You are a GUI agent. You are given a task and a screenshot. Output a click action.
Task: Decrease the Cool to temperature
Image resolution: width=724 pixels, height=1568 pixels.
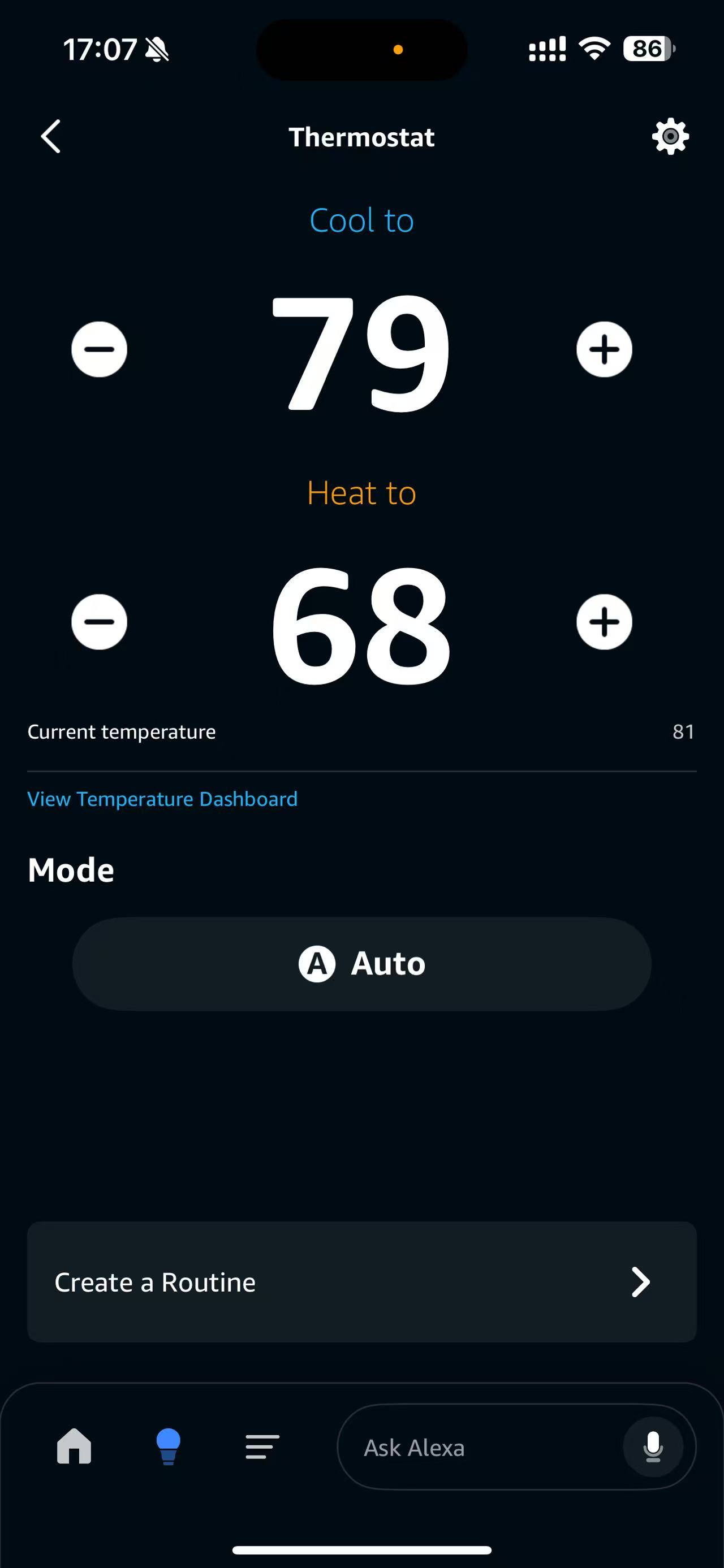coord(99,349)
